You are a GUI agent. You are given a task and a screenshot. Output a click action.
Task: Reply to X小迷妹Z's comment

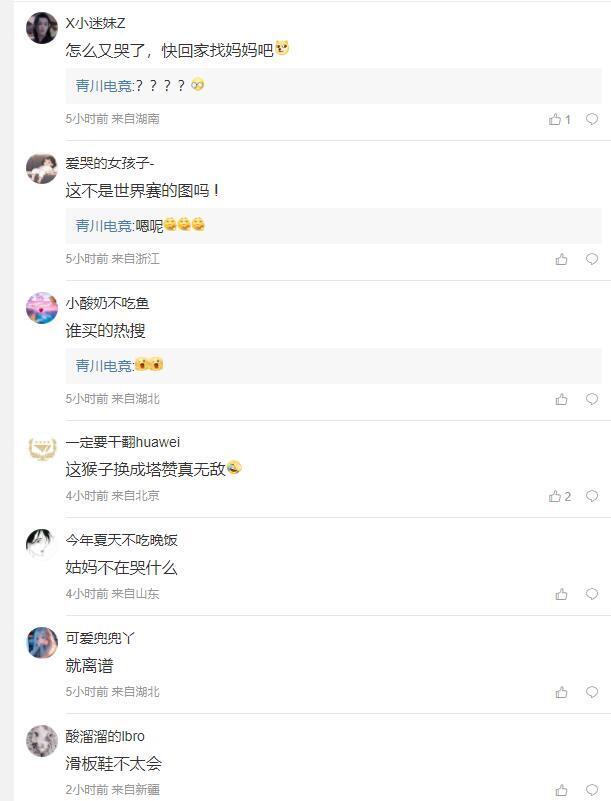tap(592, 119)
